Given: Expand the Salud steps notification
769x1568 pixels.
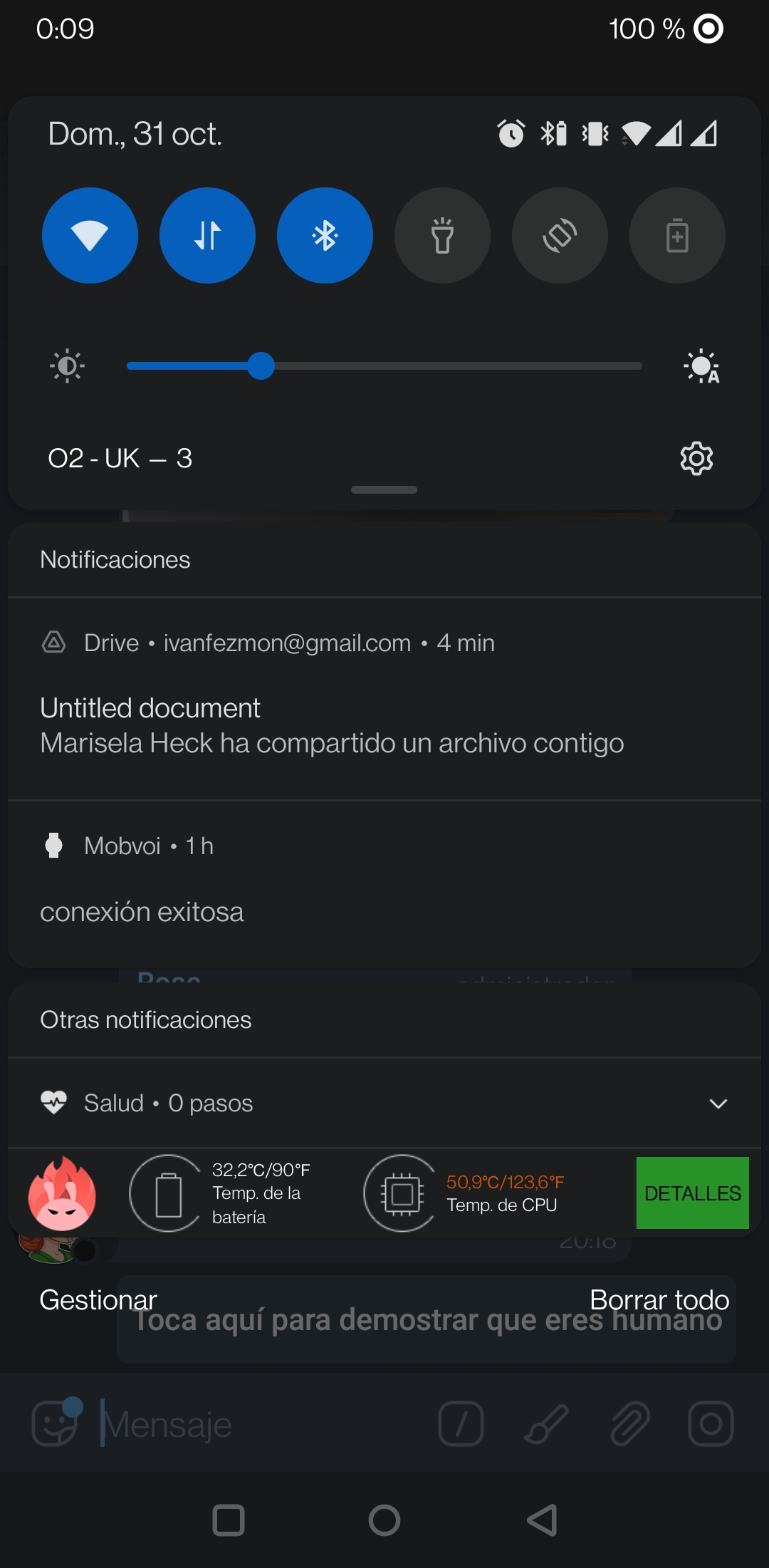Looking at the screenshot, I should point(718,1104).
